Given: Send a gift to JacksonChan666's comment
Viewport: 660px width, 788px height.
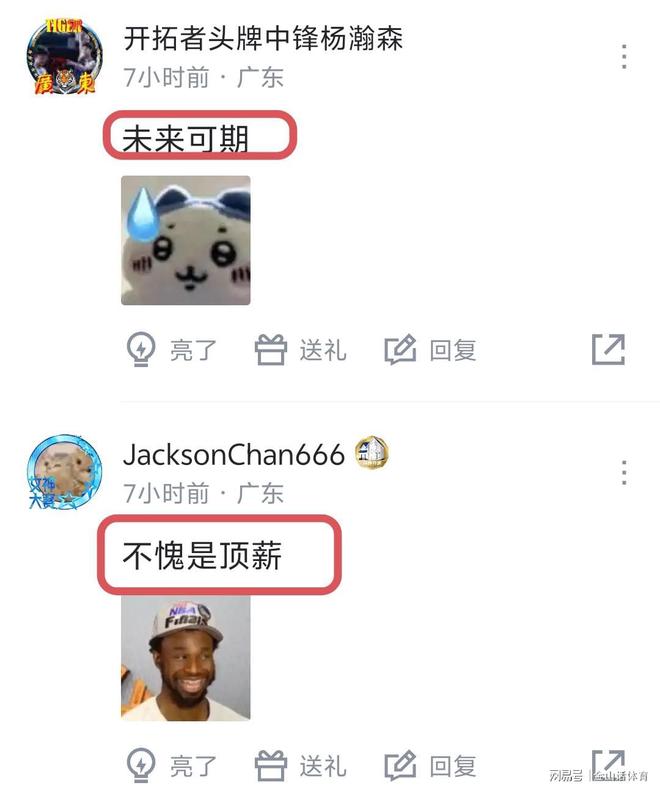Looking at the screenshot, I should 300,766.
